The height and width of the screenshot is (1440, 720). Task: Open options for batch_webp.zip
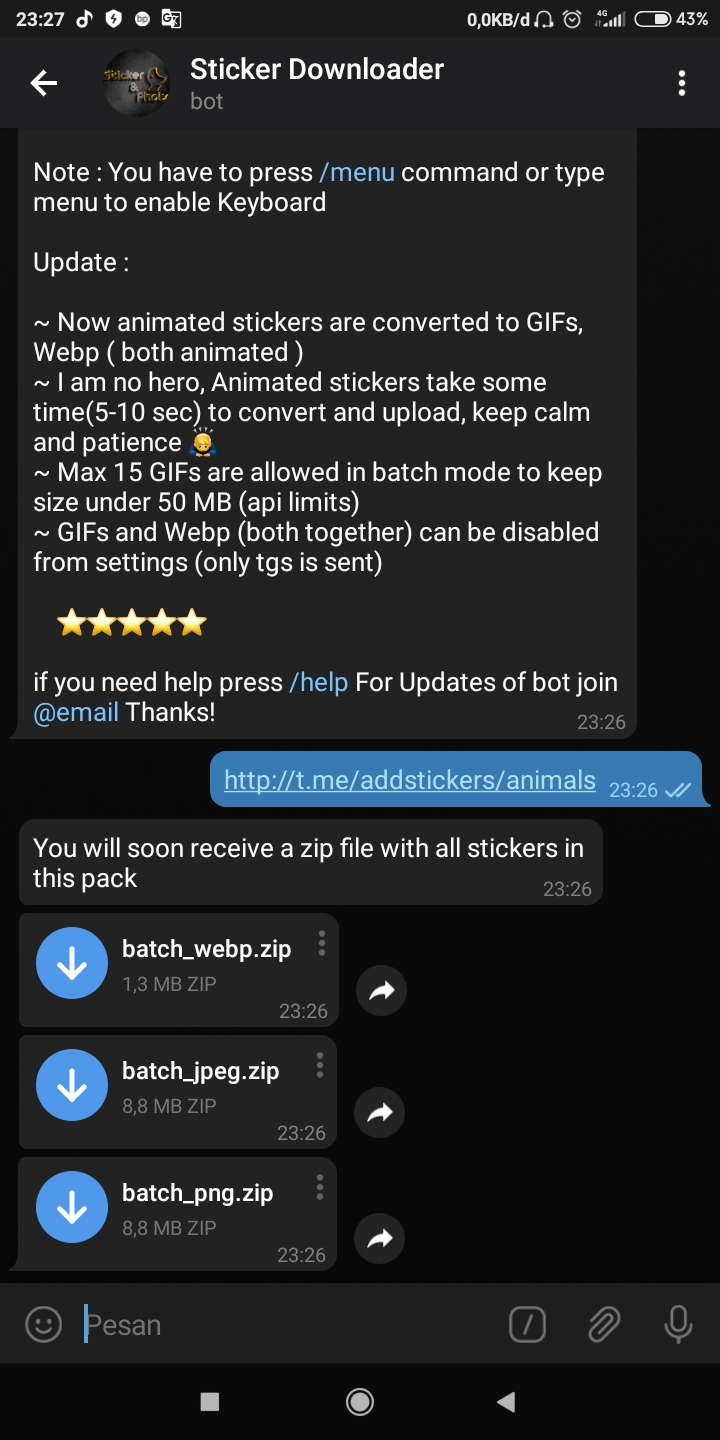[321, 943]
